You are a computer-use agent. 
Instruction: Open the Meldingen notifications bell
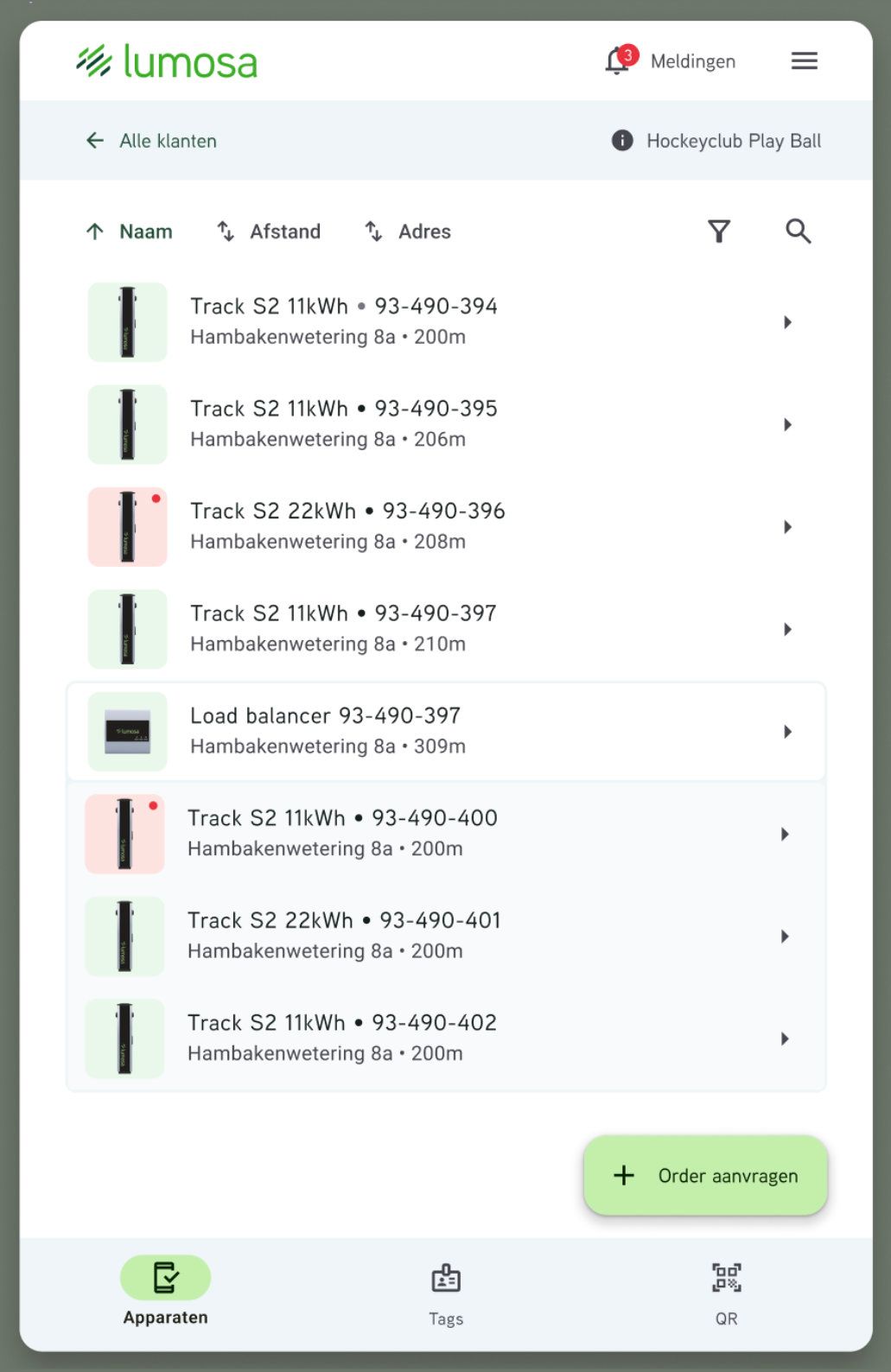pyautogui.click(x=619, y=61)
